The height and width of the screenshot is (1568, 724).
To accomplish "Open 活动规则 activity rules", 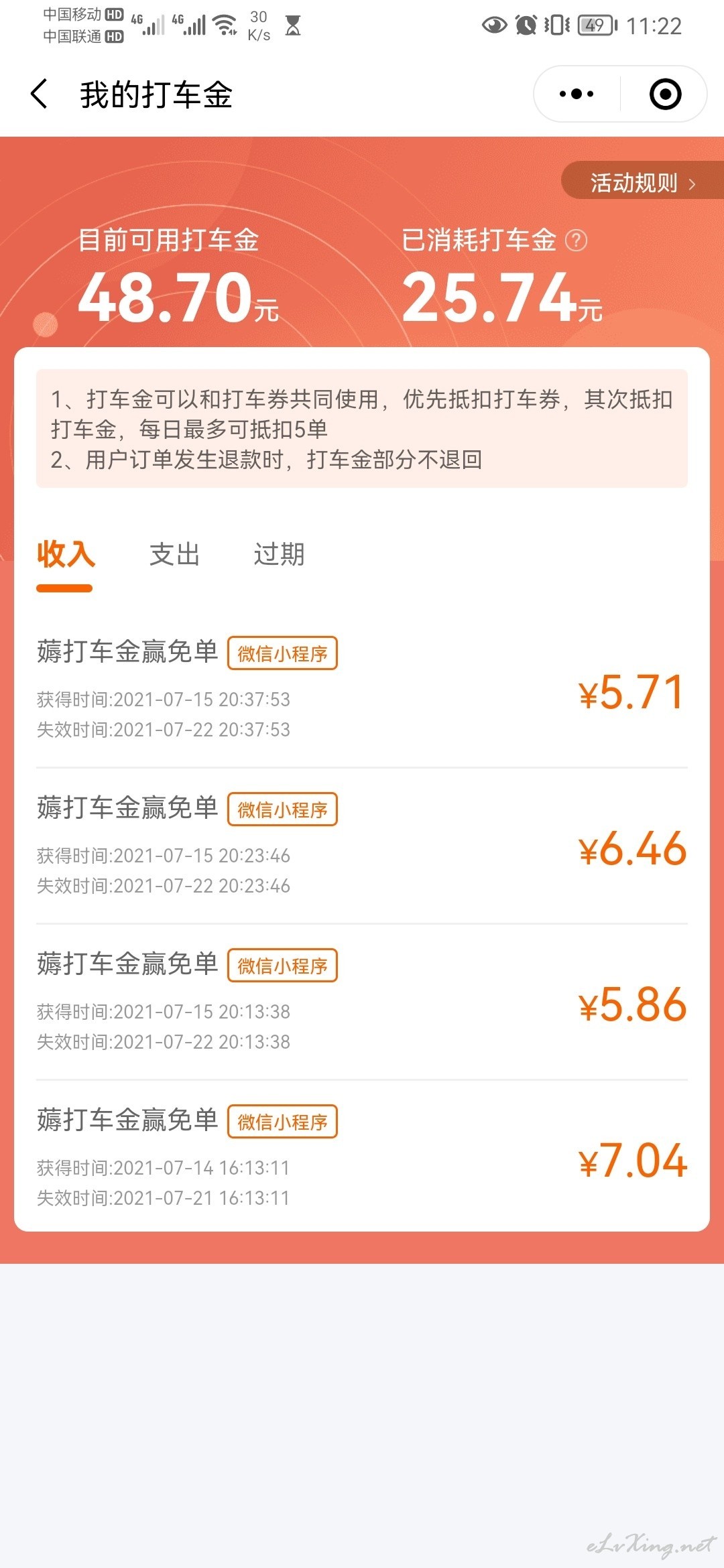I will (x=642, y=182).
